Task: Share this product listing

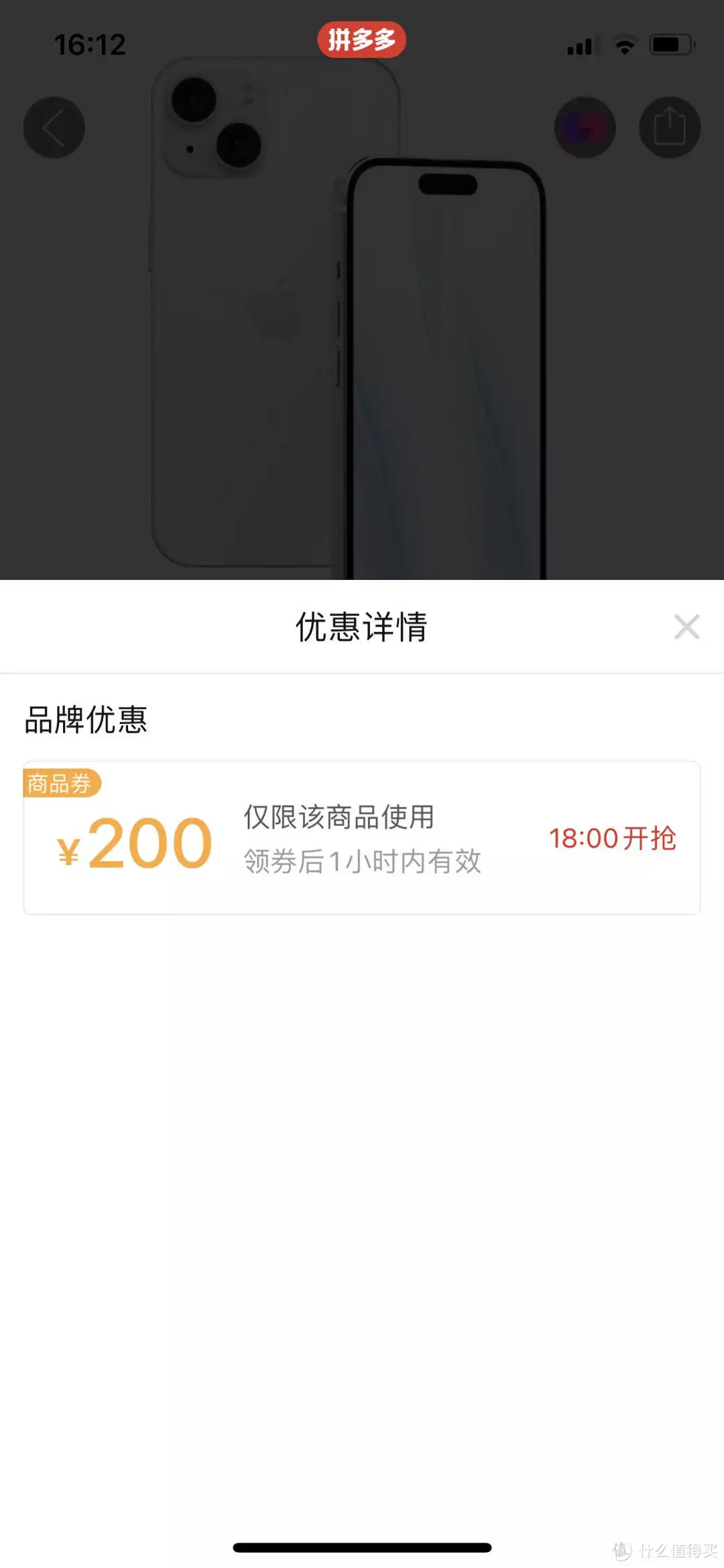Action: pos(669,127)
